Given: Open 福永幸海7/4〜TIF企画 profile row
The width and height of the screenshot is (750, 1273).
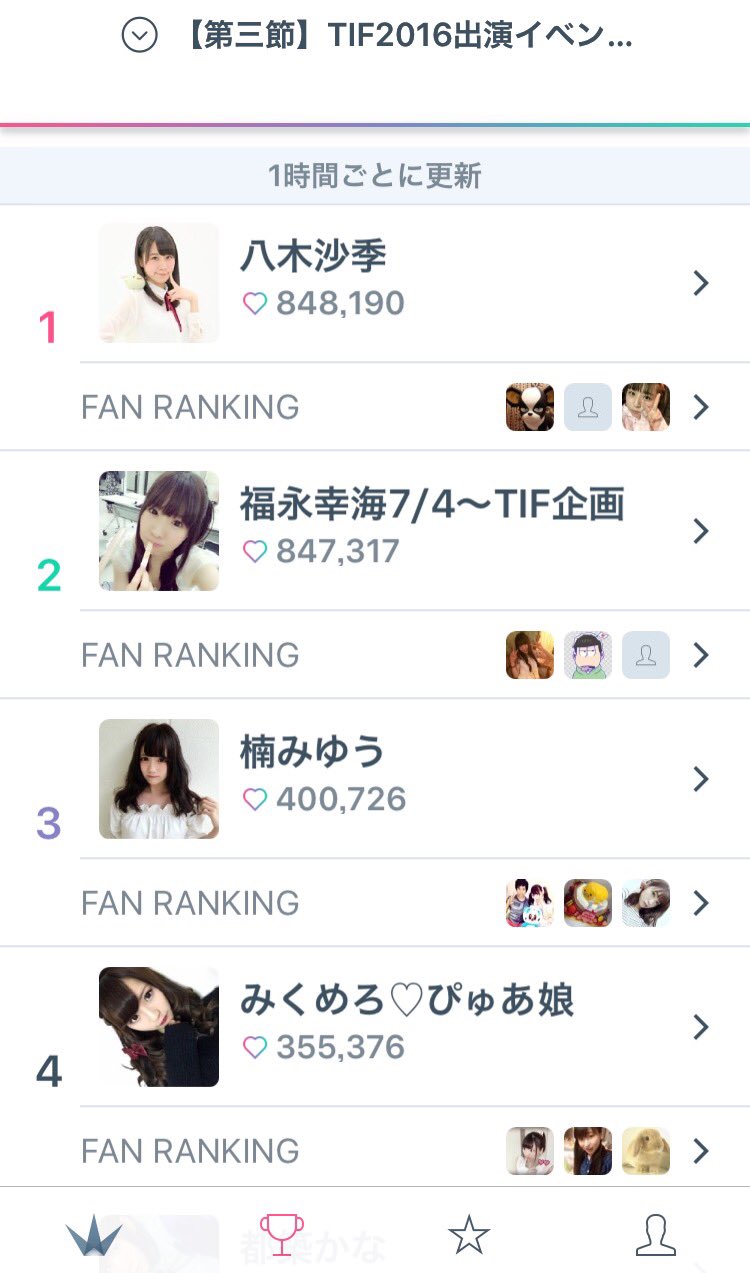Looking at the screenshot, I should point(415,531).
